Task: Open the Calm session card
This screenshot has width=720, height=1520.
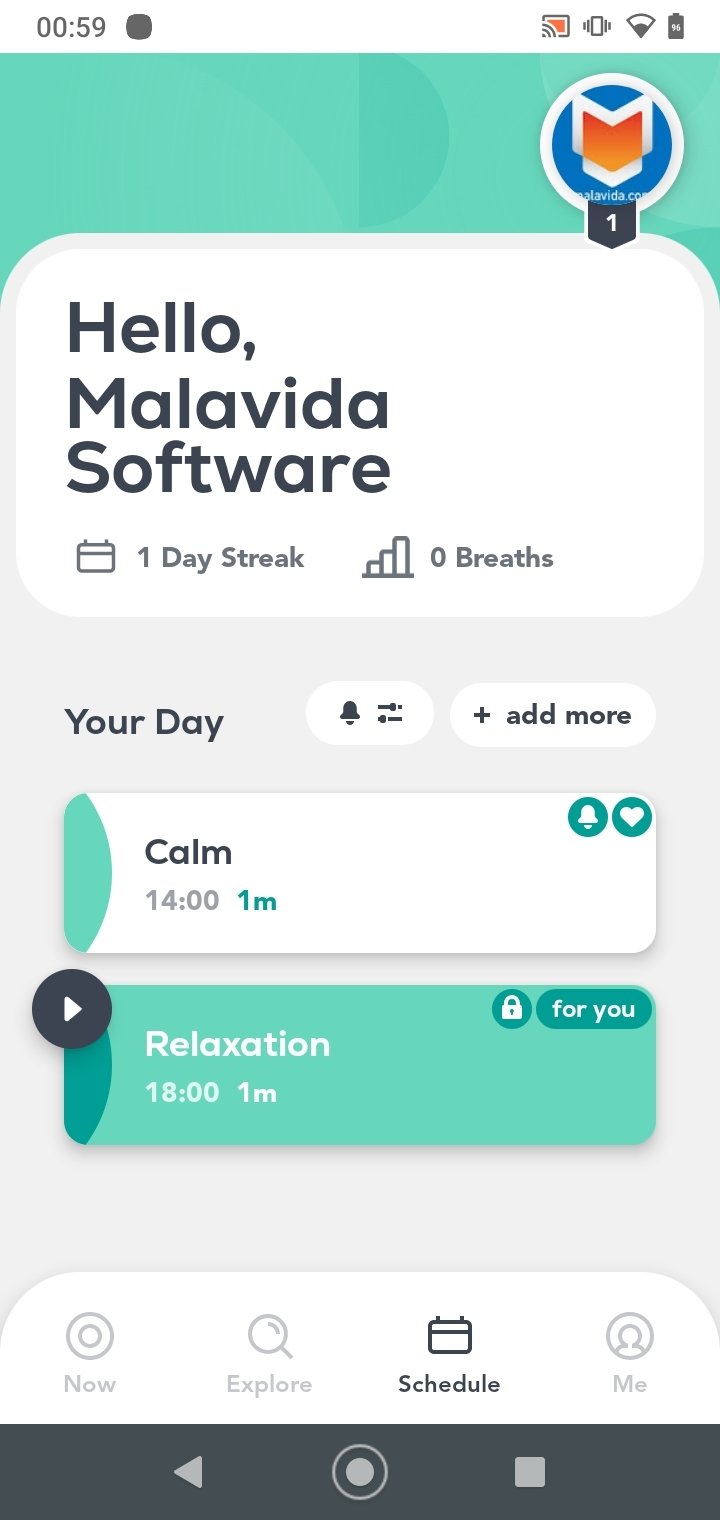Action: click(360, 873)
